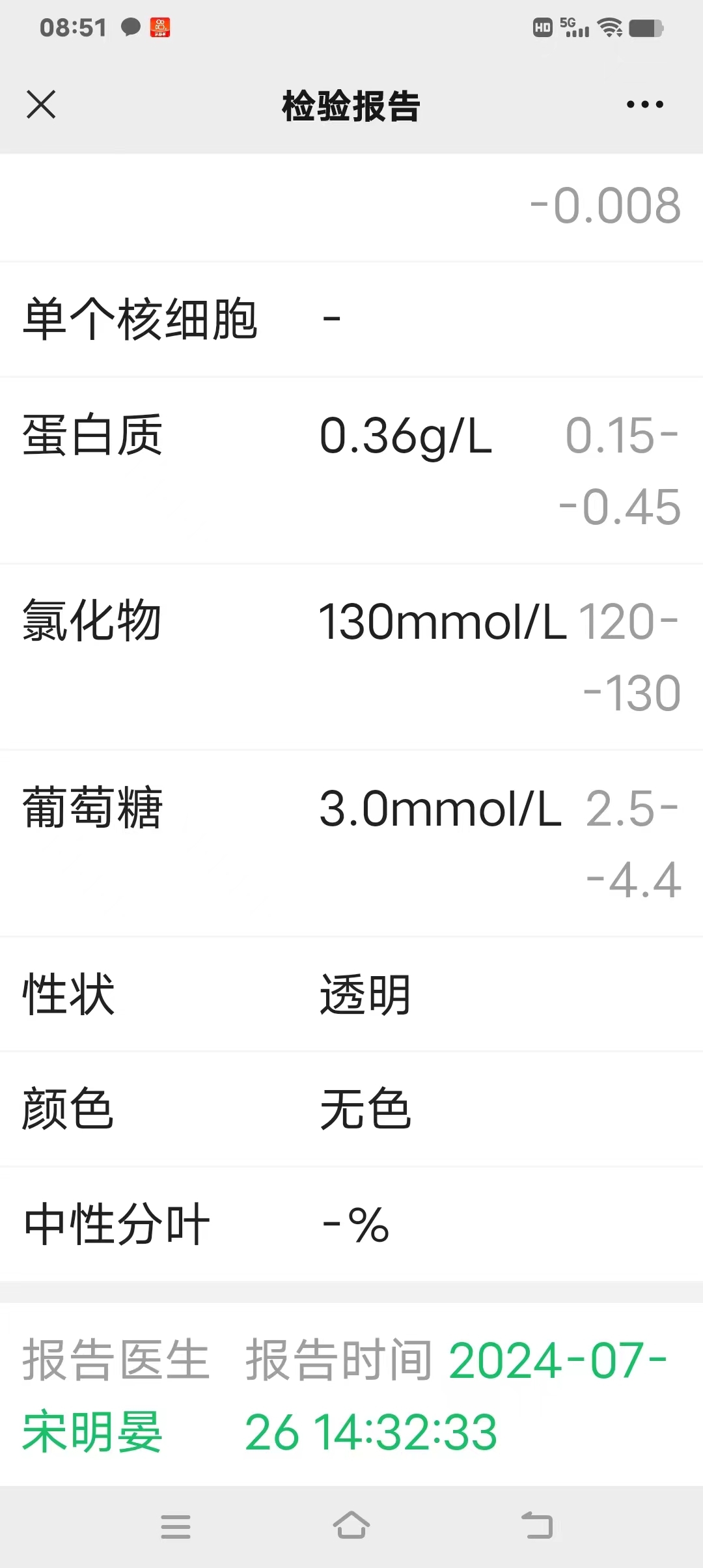Open recent apps from the navigation bar
This screenshot has height=1568, width=703.
point(176,1526)
